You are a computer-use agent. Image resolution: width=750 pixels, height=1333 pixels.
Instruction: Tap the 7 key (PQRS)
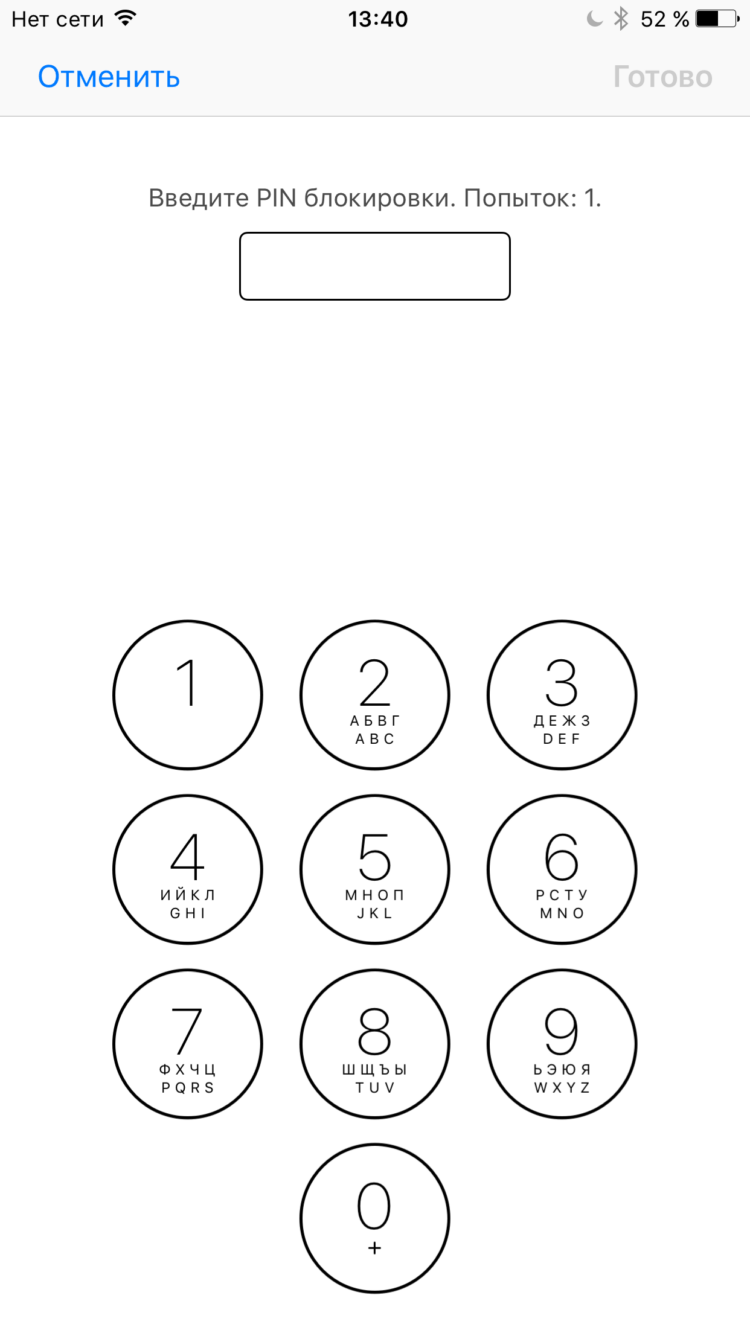point(188,1044)
